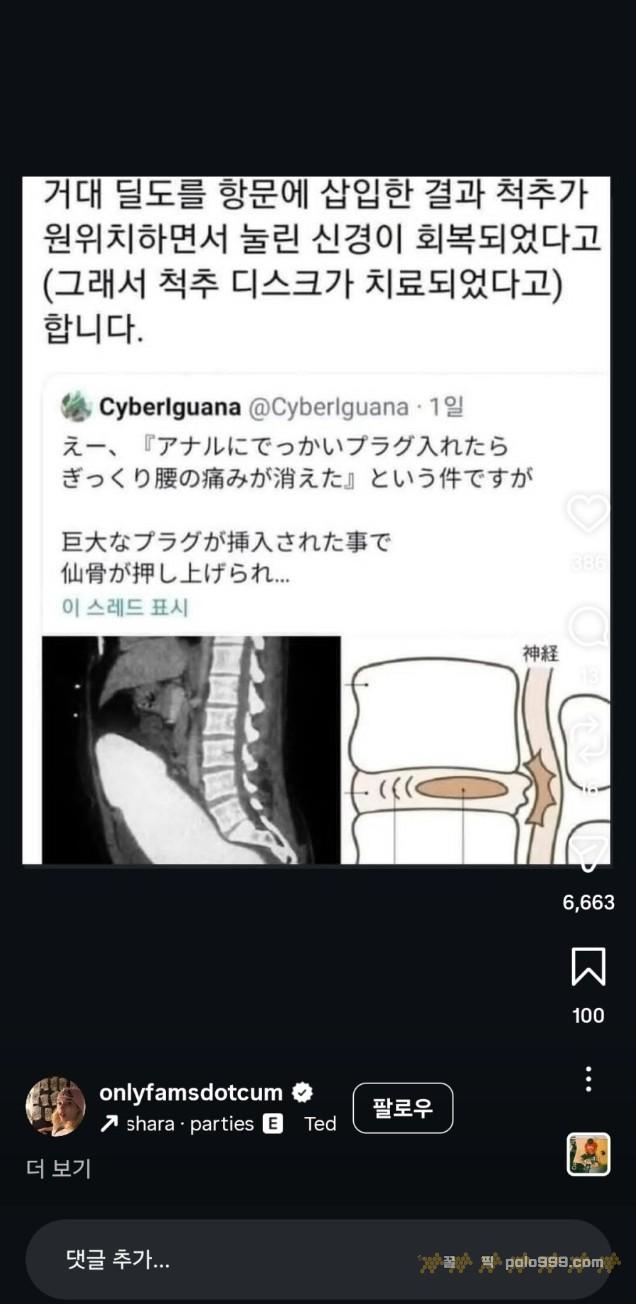
Task: Like this reel with the heart icon
Action: [588, 514]
